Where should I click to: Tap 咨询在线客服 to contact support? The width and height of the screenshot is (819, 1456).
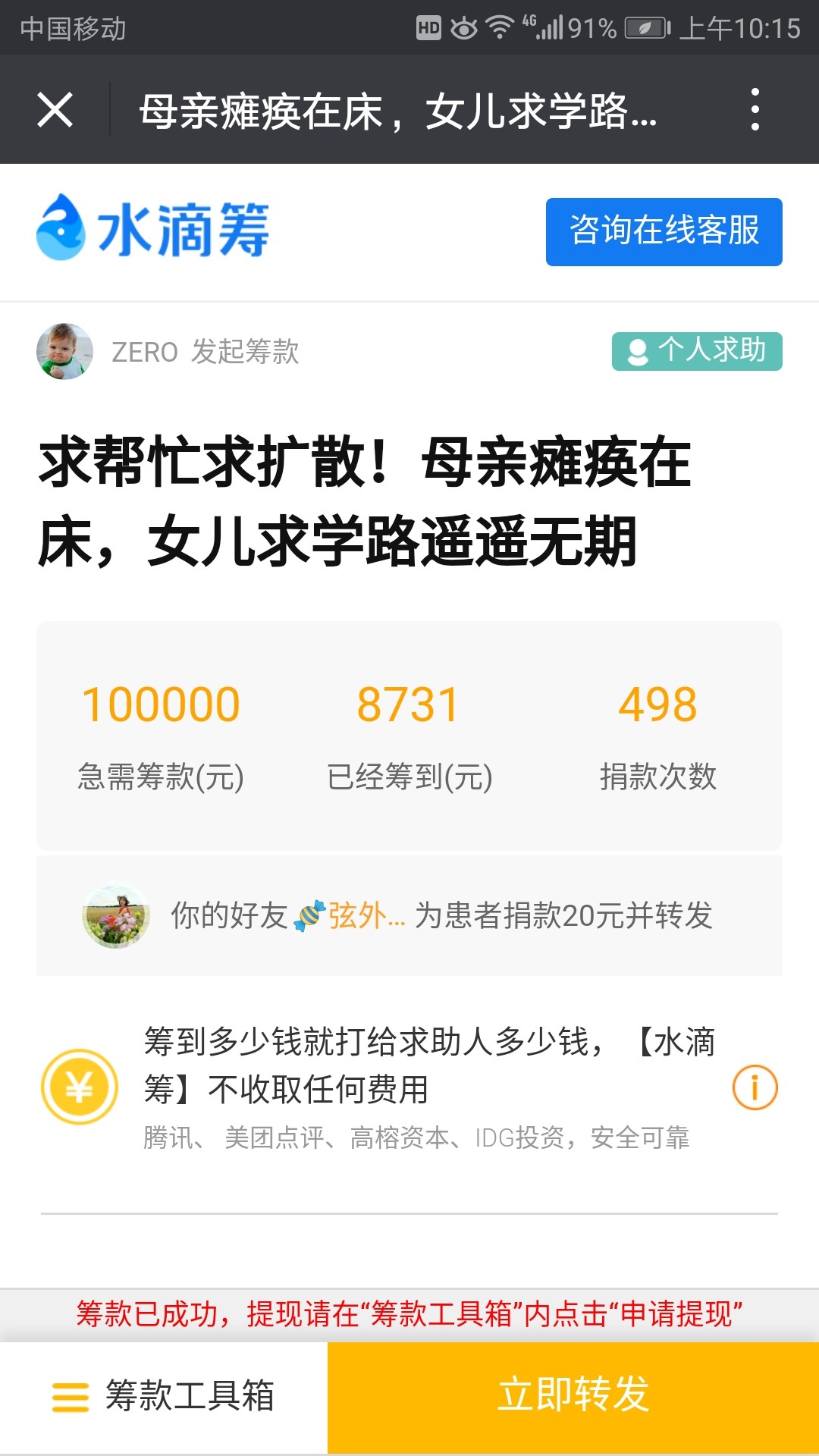coord(664,231)
